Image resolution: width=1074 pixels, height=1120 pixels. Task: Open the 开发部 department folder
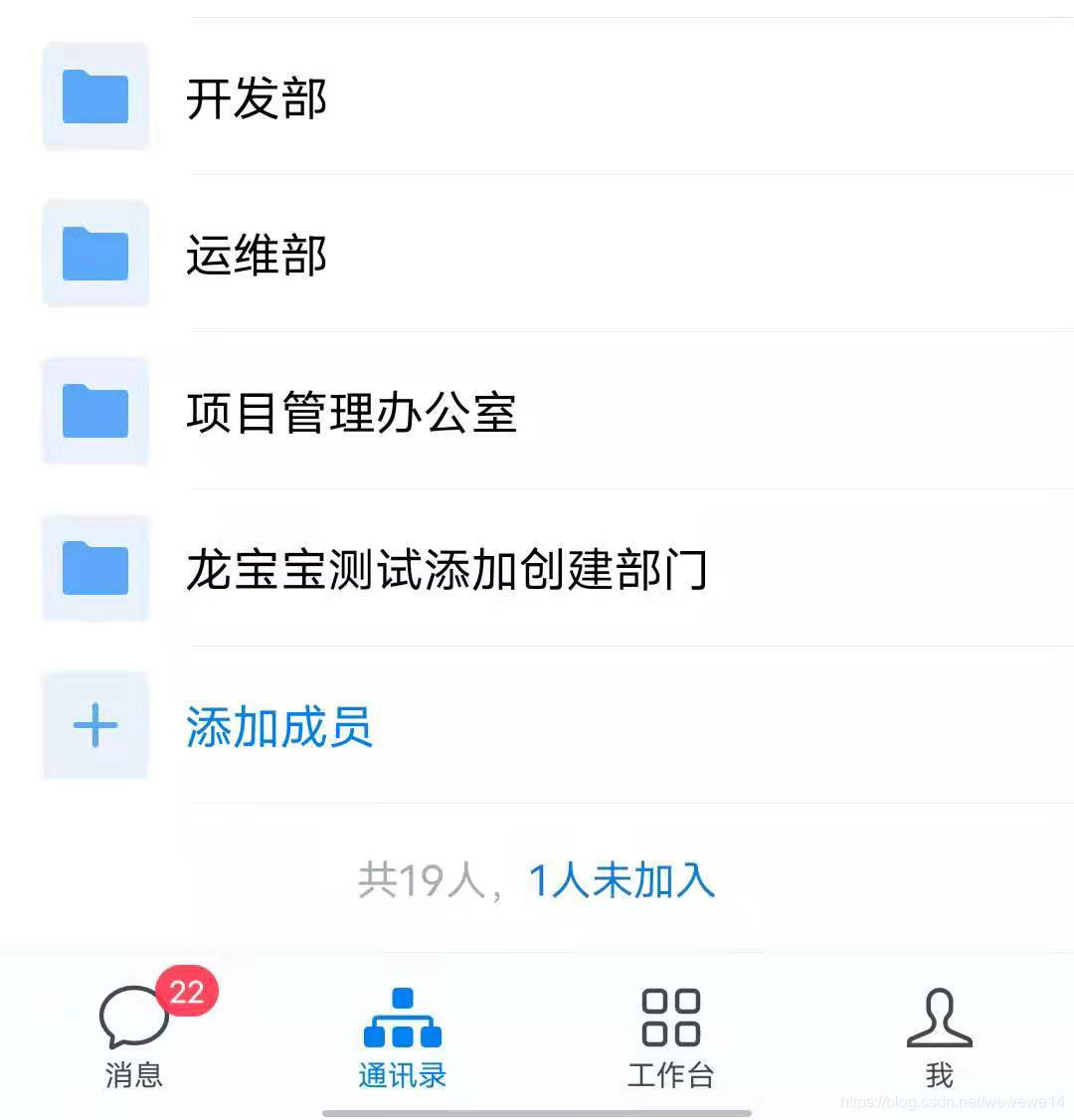257,98
